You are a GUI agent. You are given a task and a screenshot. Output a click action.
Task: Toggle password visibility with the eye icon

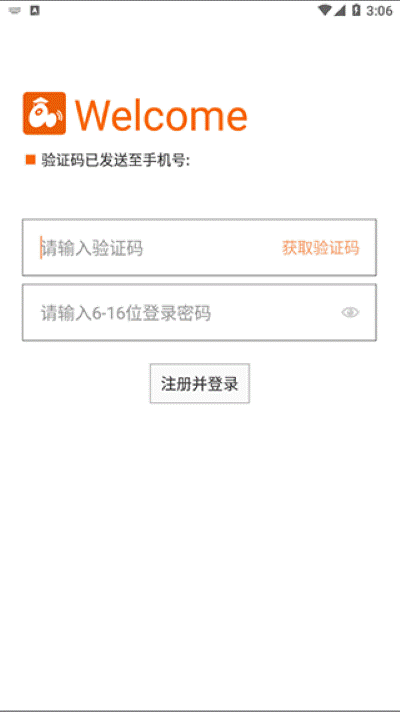tap(350, 312)
